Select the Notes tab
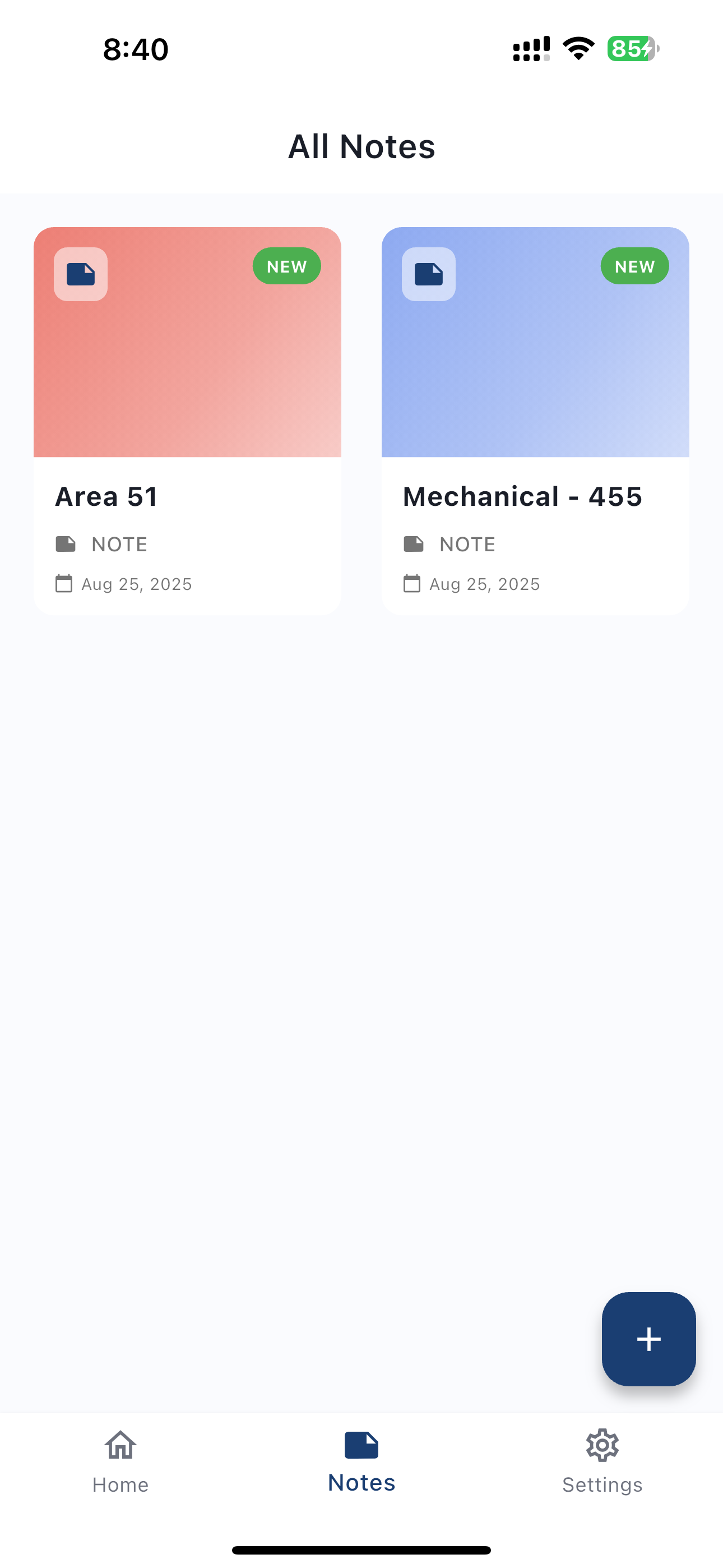The width and height of the screenshot is (723, 1568). [361, 1461]
